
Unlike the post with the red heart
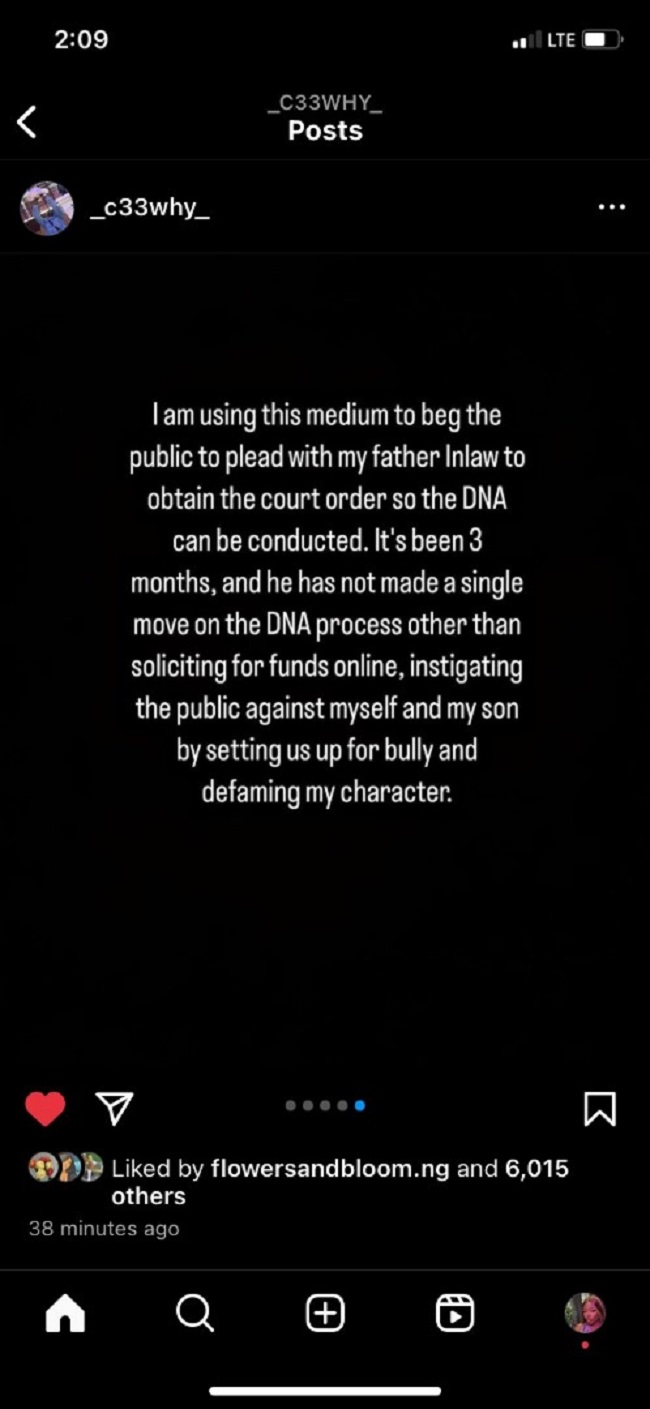(x=45, y=1107)
